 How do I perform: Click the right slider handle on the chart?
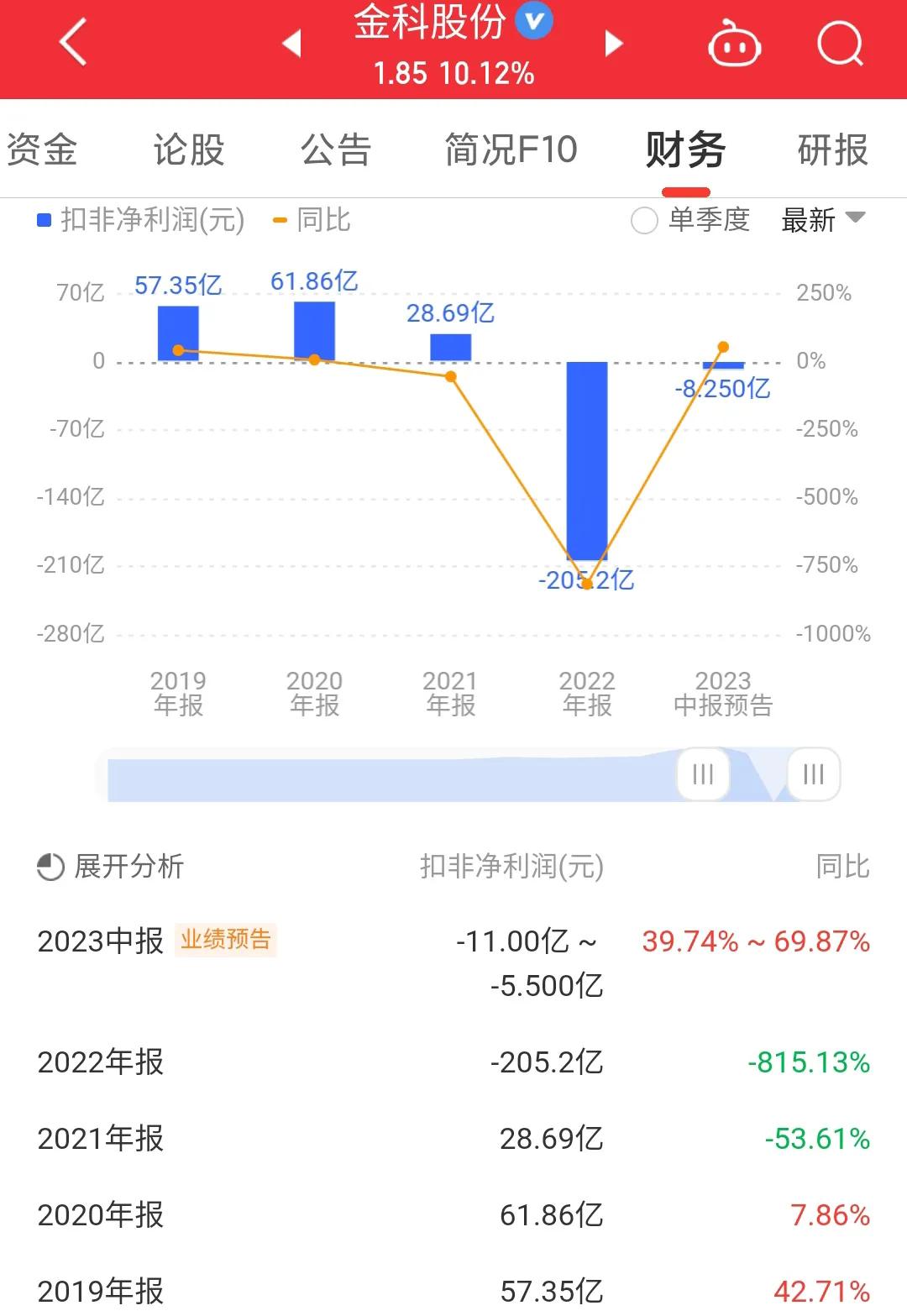click(811, 775)
